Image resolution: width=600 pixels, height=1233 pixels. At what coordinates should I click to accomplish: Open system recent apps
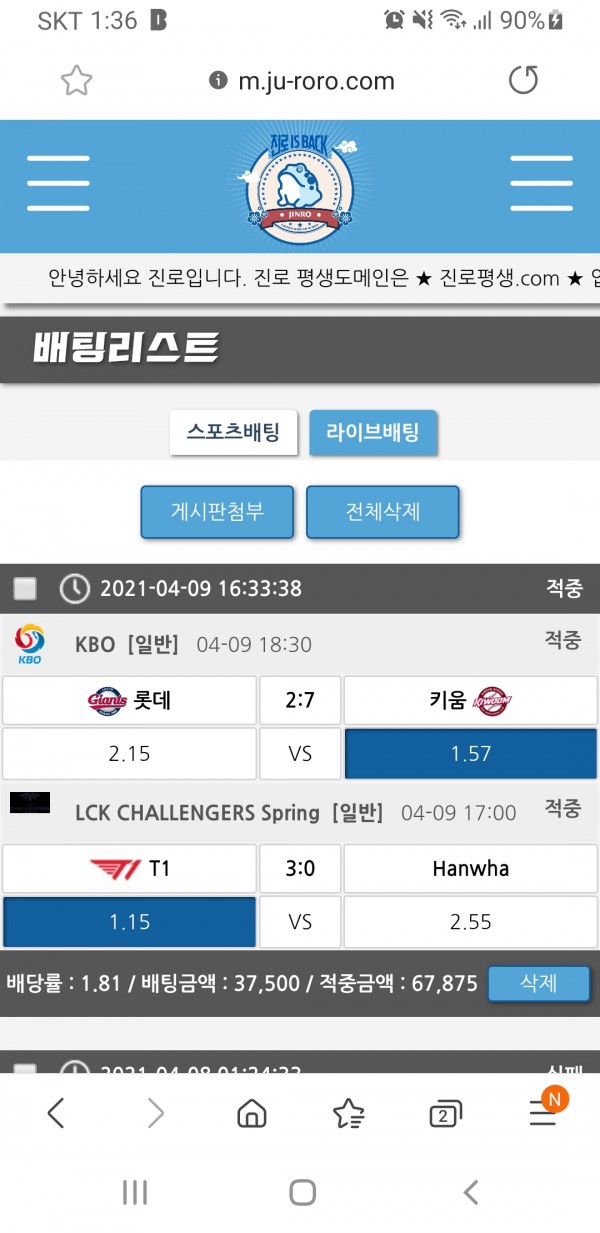coord(134,1192)
